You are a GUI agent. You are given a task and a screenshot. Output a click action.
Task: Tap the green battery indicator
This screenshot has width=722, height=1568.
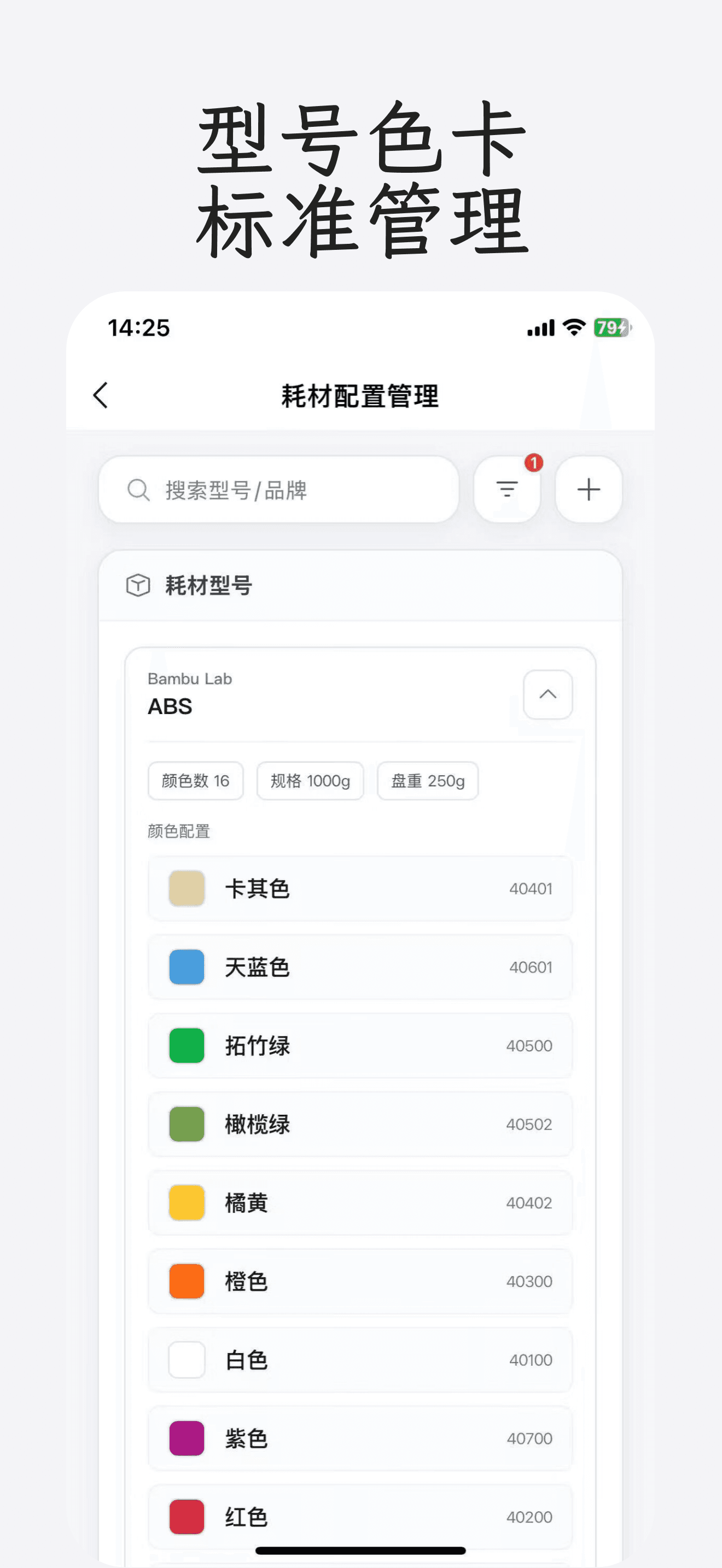(610, 327)
